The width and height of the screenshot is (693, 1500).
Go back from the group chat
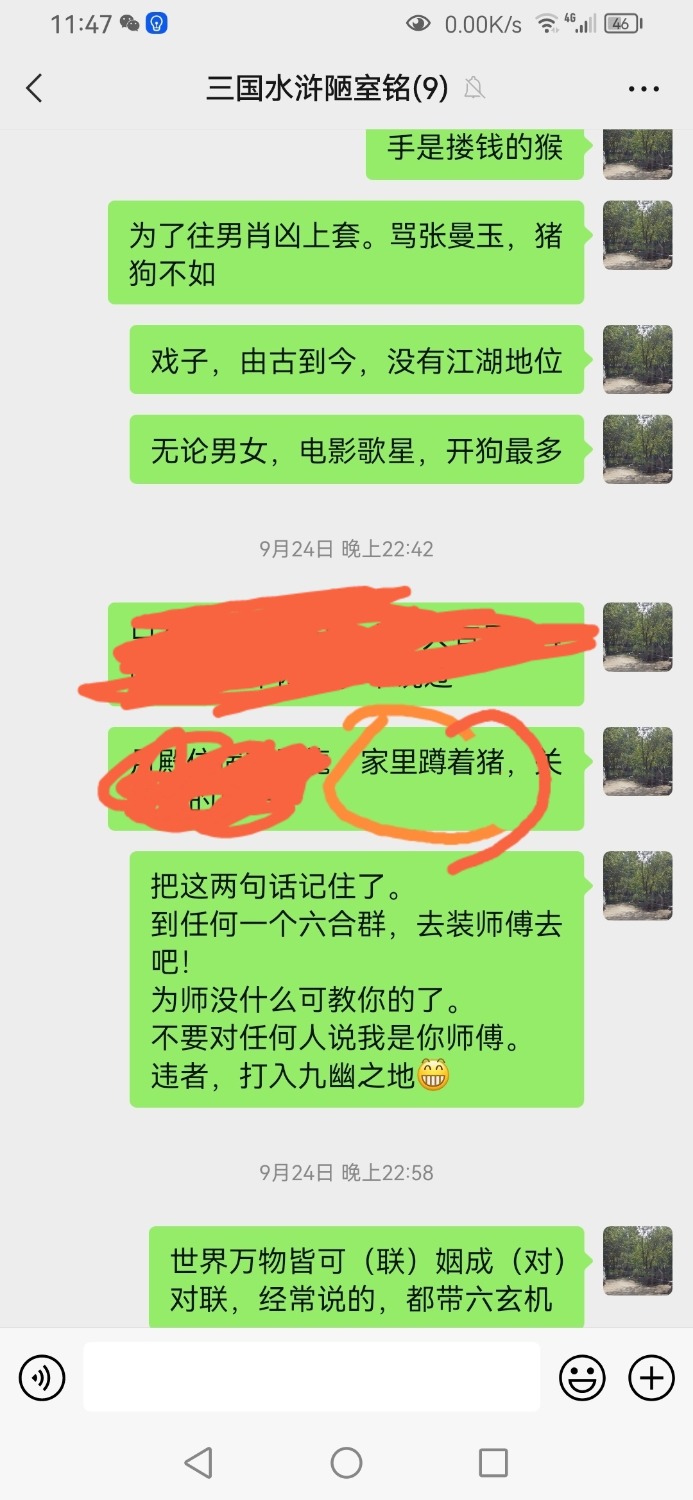click(34, 88)
